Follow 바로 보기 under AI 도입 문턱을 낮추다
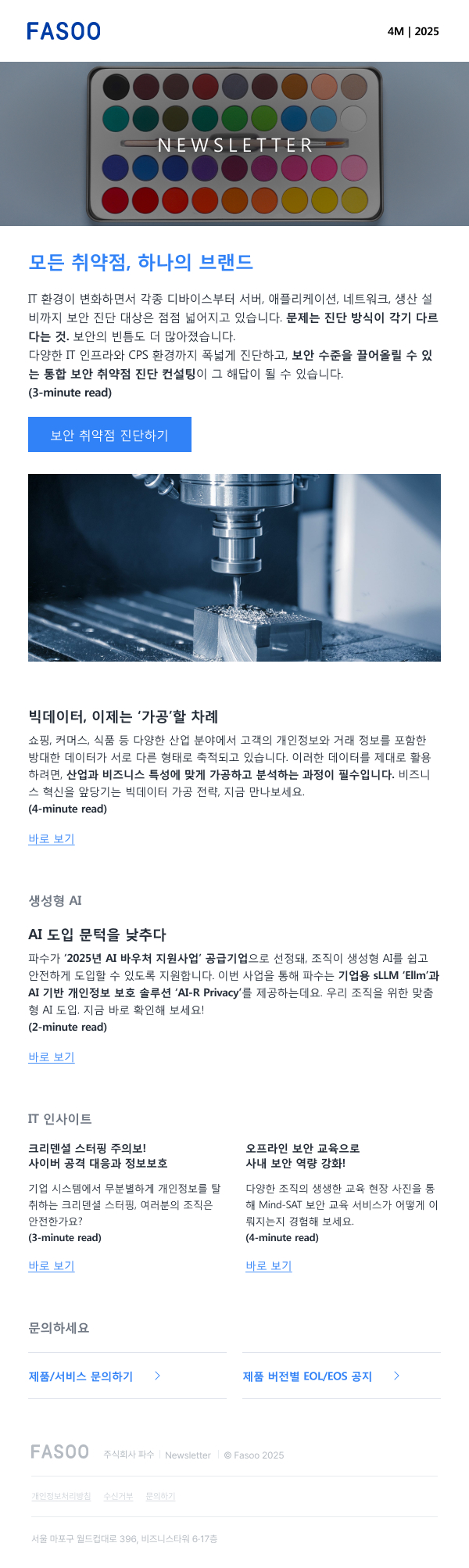This screenshot has width=469, height=1568. 52,1057
